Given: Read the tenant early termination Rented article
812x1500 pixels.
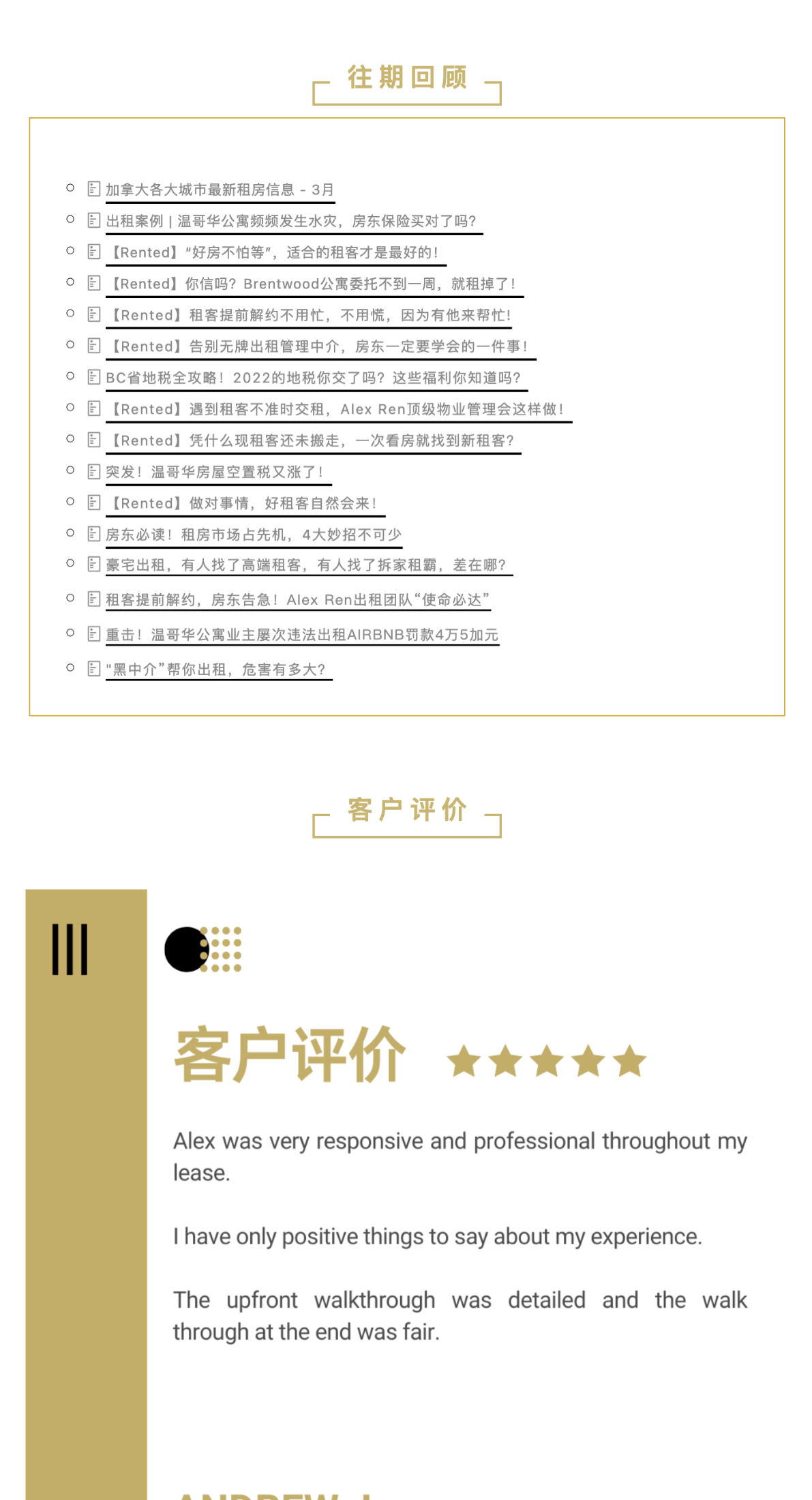Looking at the screenshot, I should coord(311,315).
